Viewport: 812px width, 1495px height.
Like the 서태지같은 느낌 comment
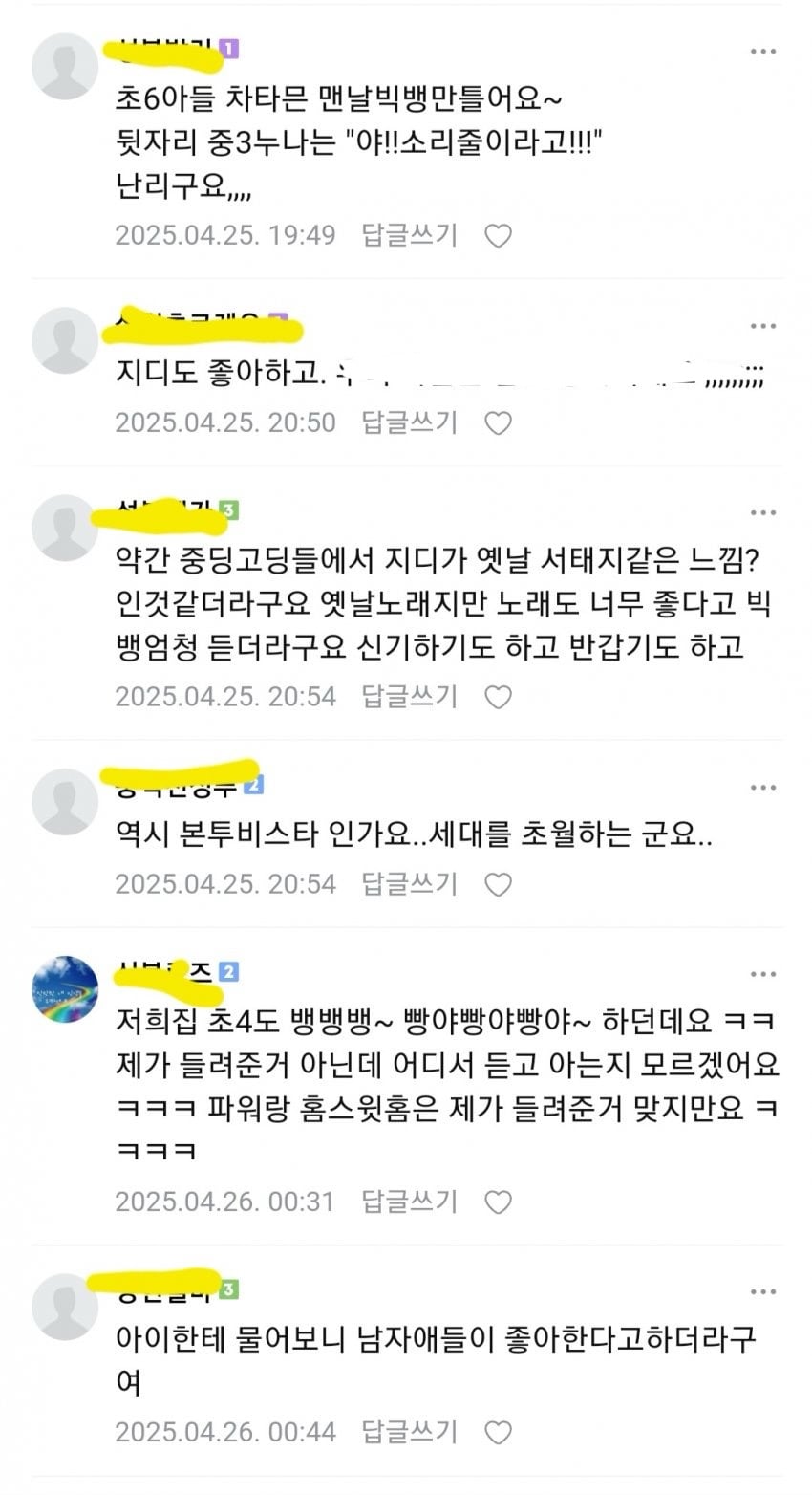click(x=498, y=697)
